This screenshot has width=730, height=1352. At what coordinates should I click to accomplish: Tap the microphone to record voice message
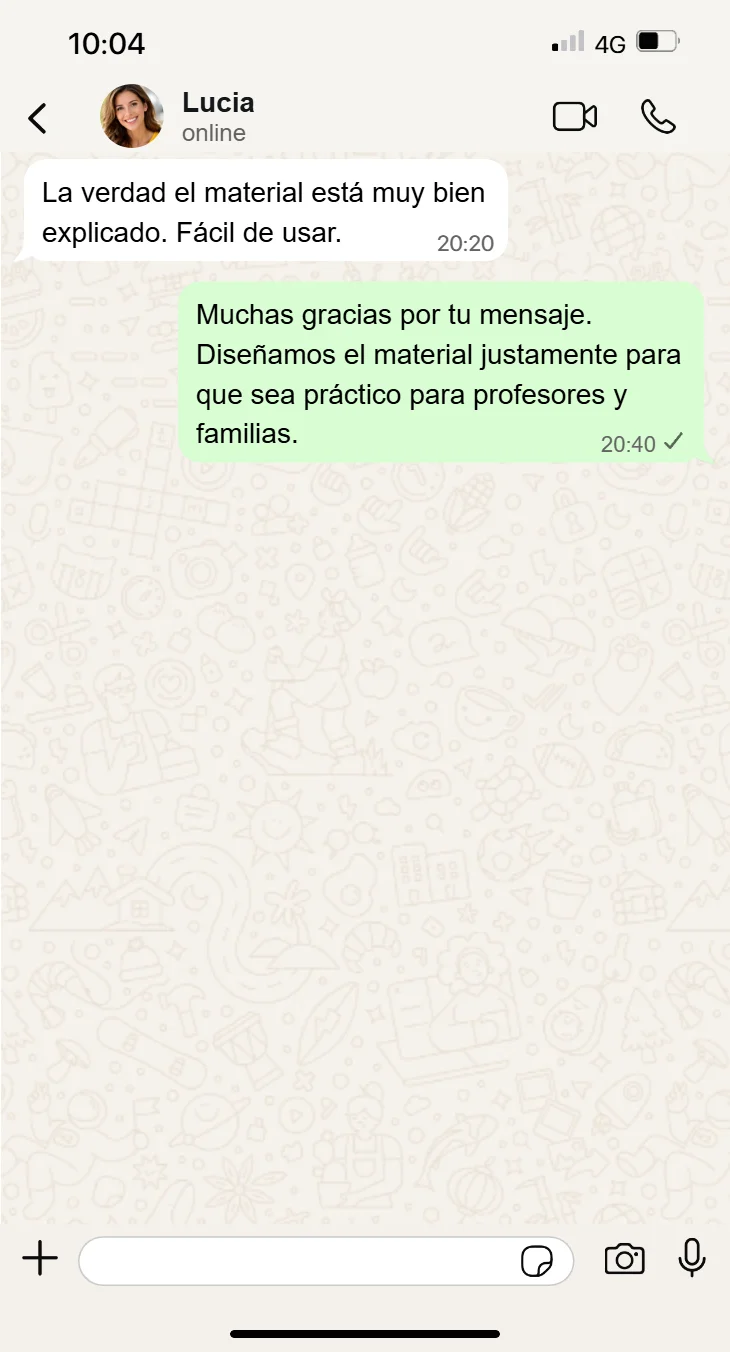coord(692,1259)
